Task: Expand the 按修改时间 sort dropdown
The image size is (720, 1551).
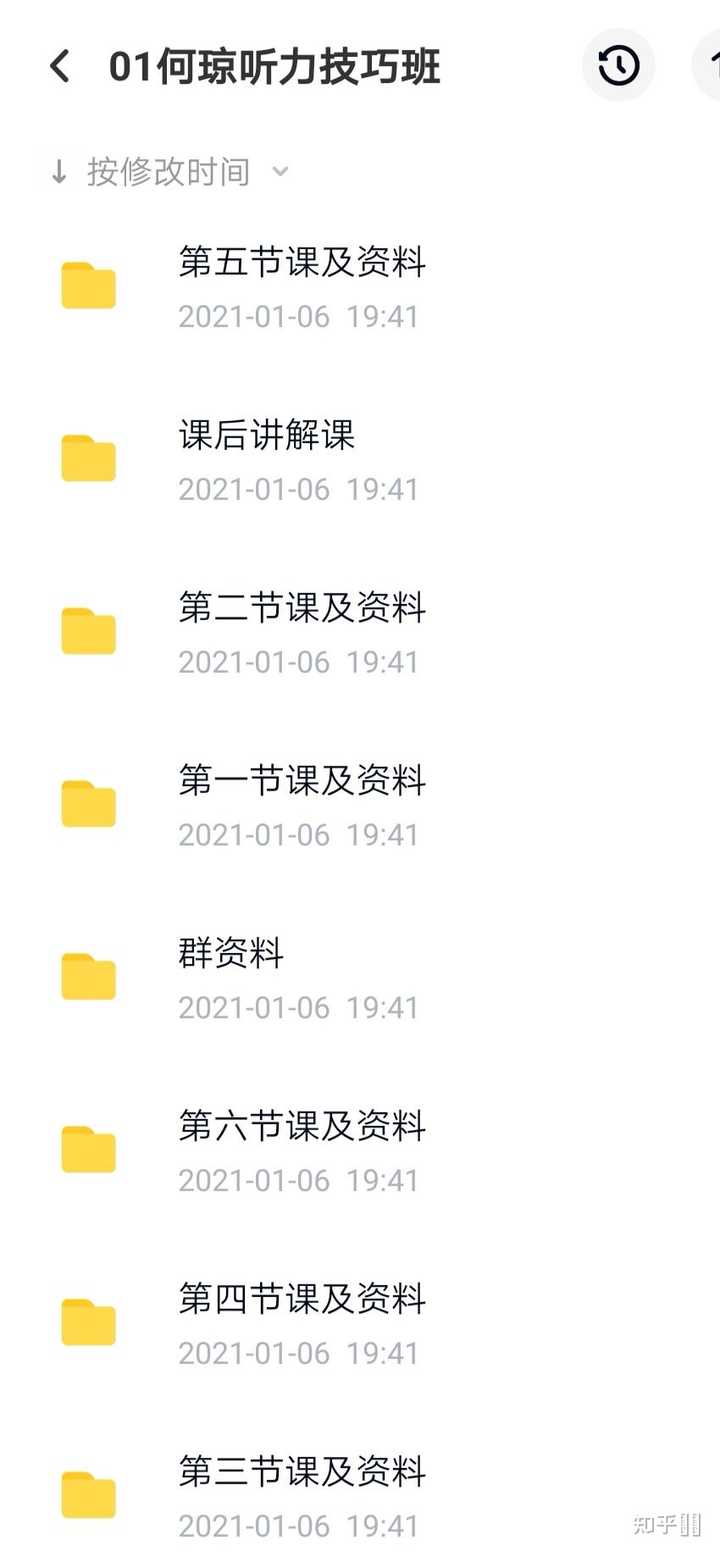Action: pos(169,172)
